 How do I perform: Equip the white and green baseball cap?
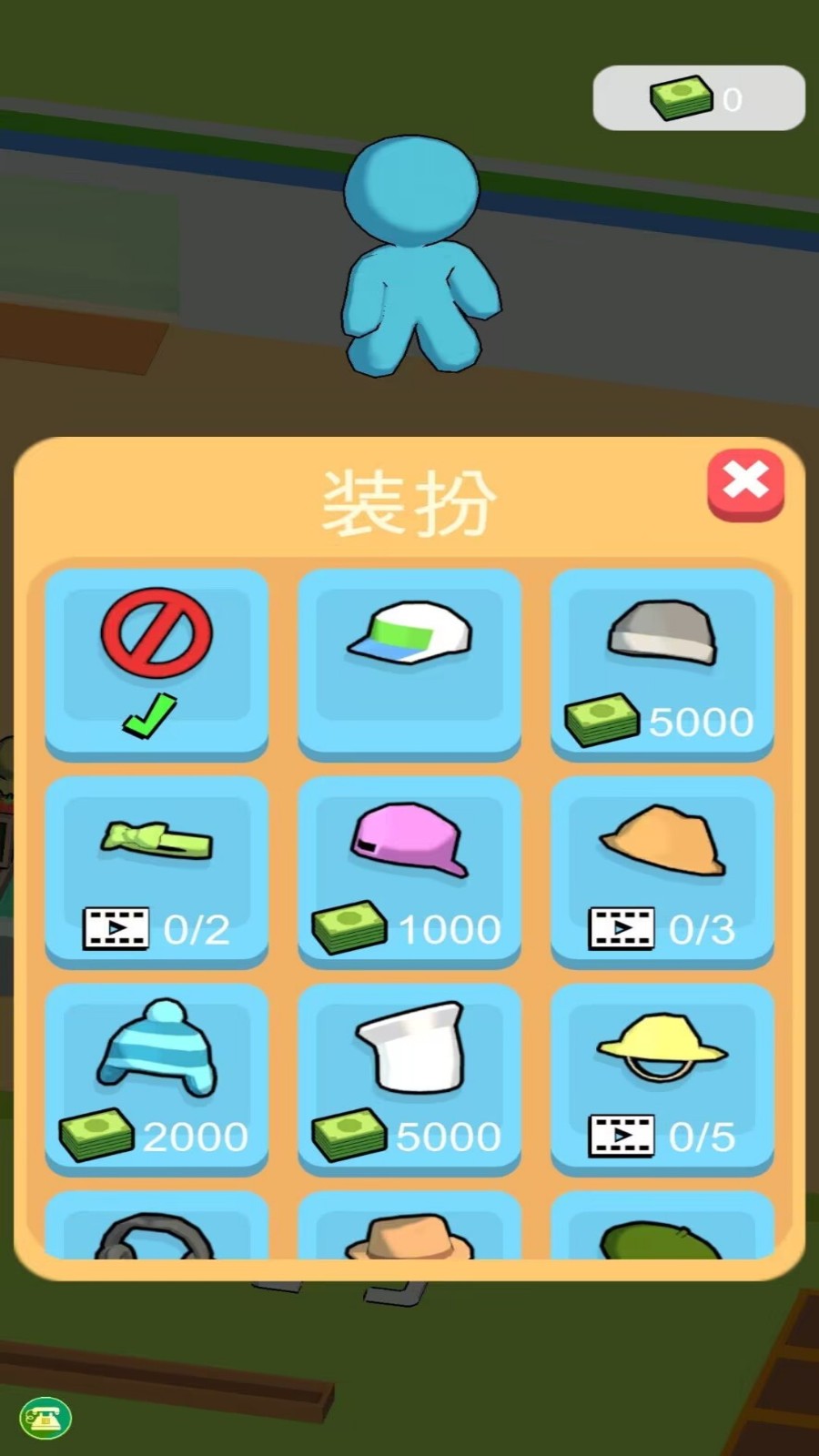coord(409,664)
